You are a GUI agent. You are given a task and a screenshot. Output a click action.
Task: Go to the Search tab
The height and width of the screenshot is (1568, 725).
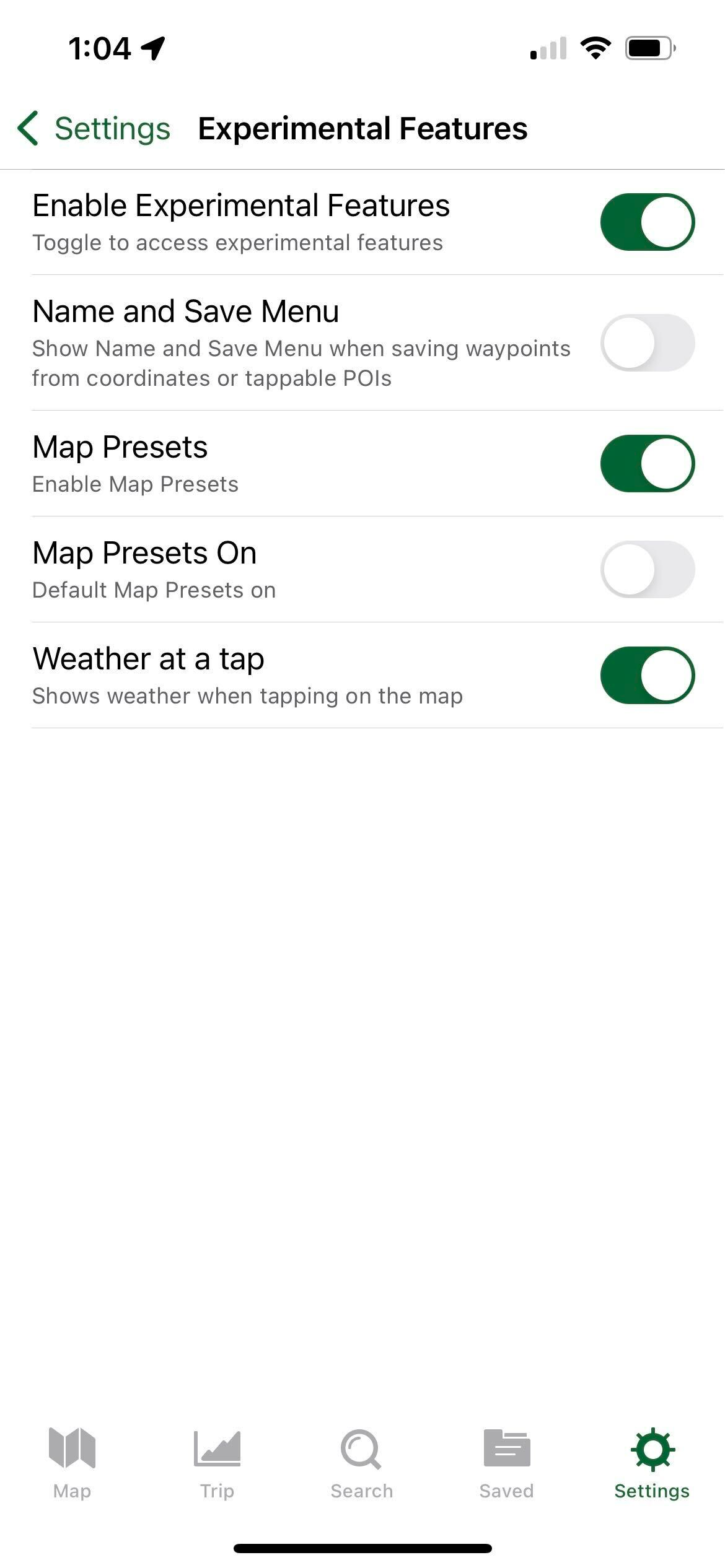pyautogui.click(x=362, y=1464)
